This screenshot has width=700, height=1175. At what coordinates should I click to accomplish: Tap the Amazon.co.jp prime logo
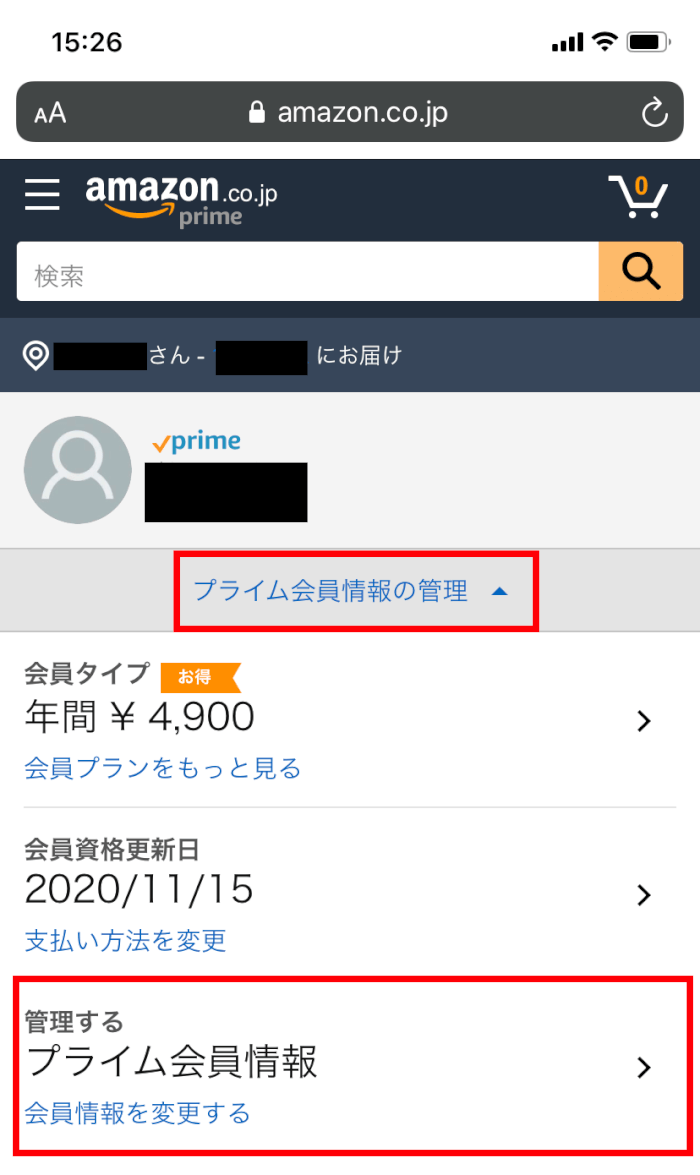[x=180, y=198]
